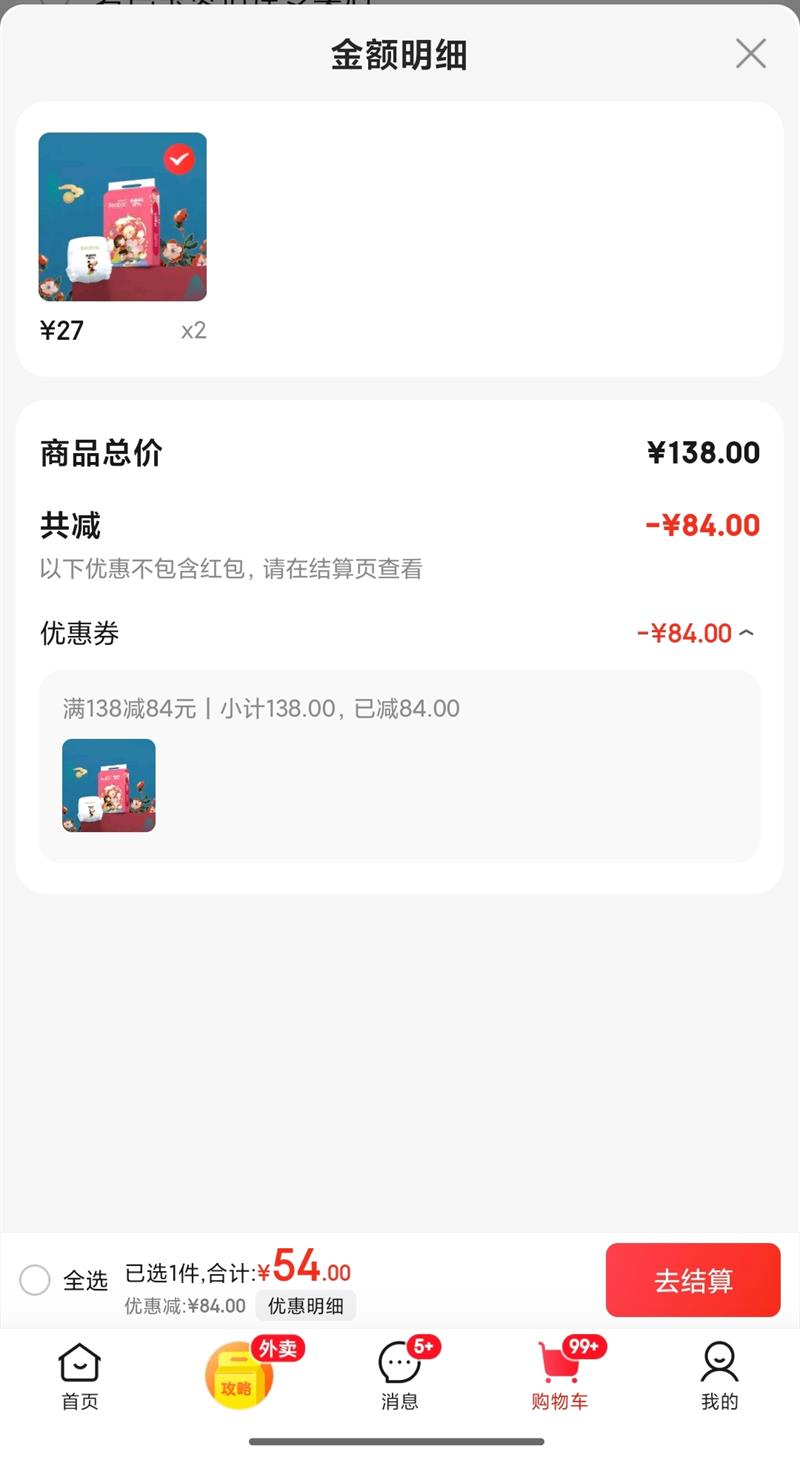Open the 购物车 tab
The width and height of the screenshot is (800, 1457).
[560, 1377]
